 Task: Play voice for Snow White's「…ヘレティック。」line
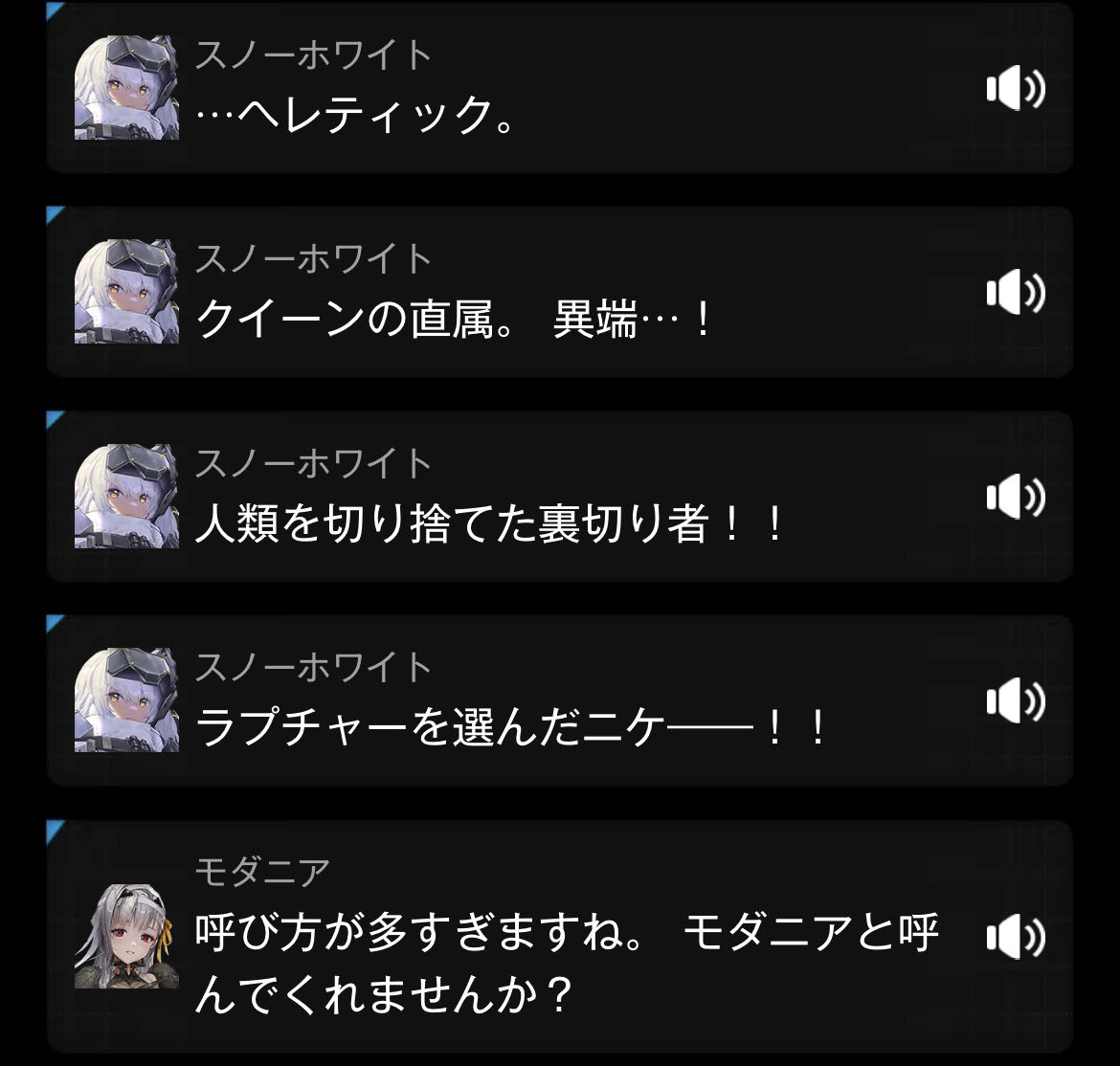(x=1014, y=90)
